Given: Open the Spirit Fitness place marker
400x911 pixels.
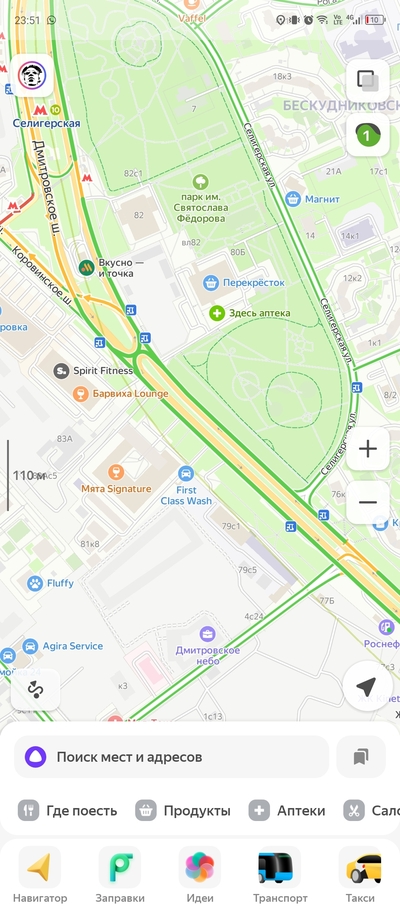Looking at the screenshot, I should [x=93, y=371].
